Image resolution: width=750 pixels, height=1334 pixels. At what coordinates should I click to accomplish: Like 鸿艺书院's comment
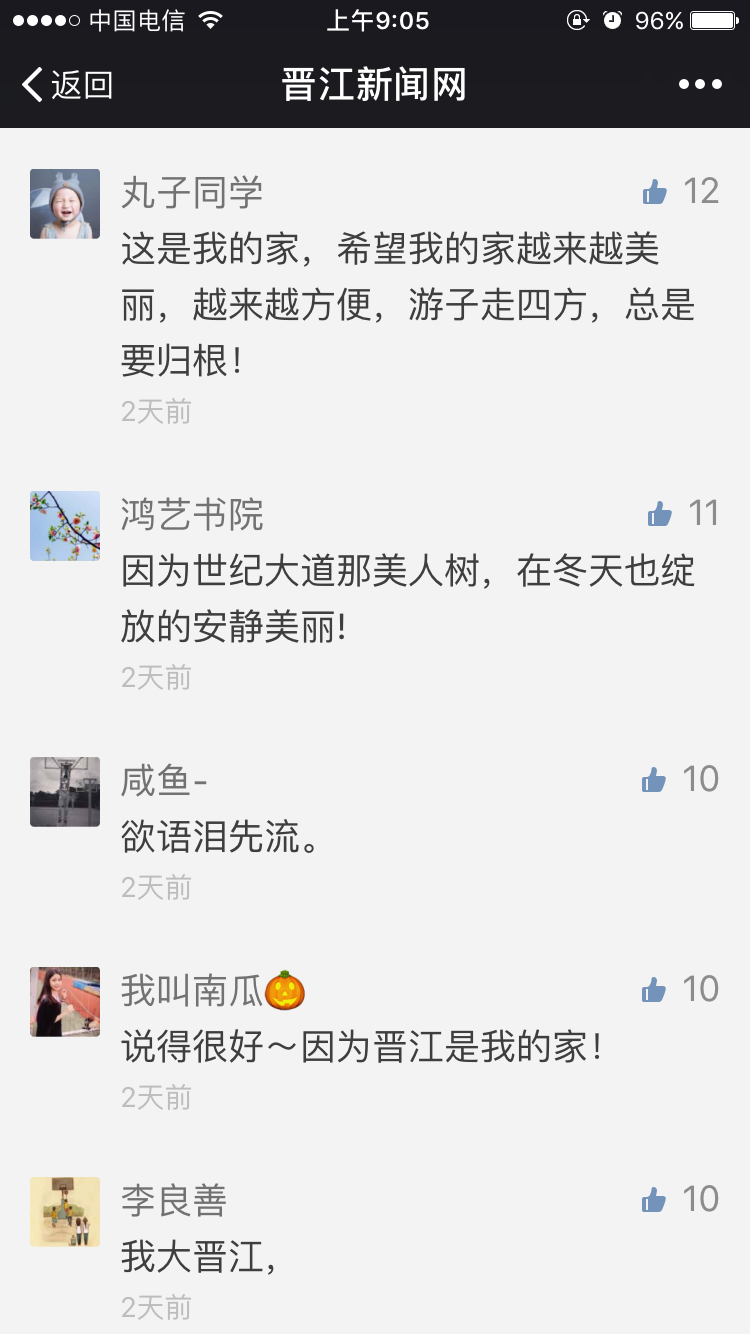tap(660, 514)
